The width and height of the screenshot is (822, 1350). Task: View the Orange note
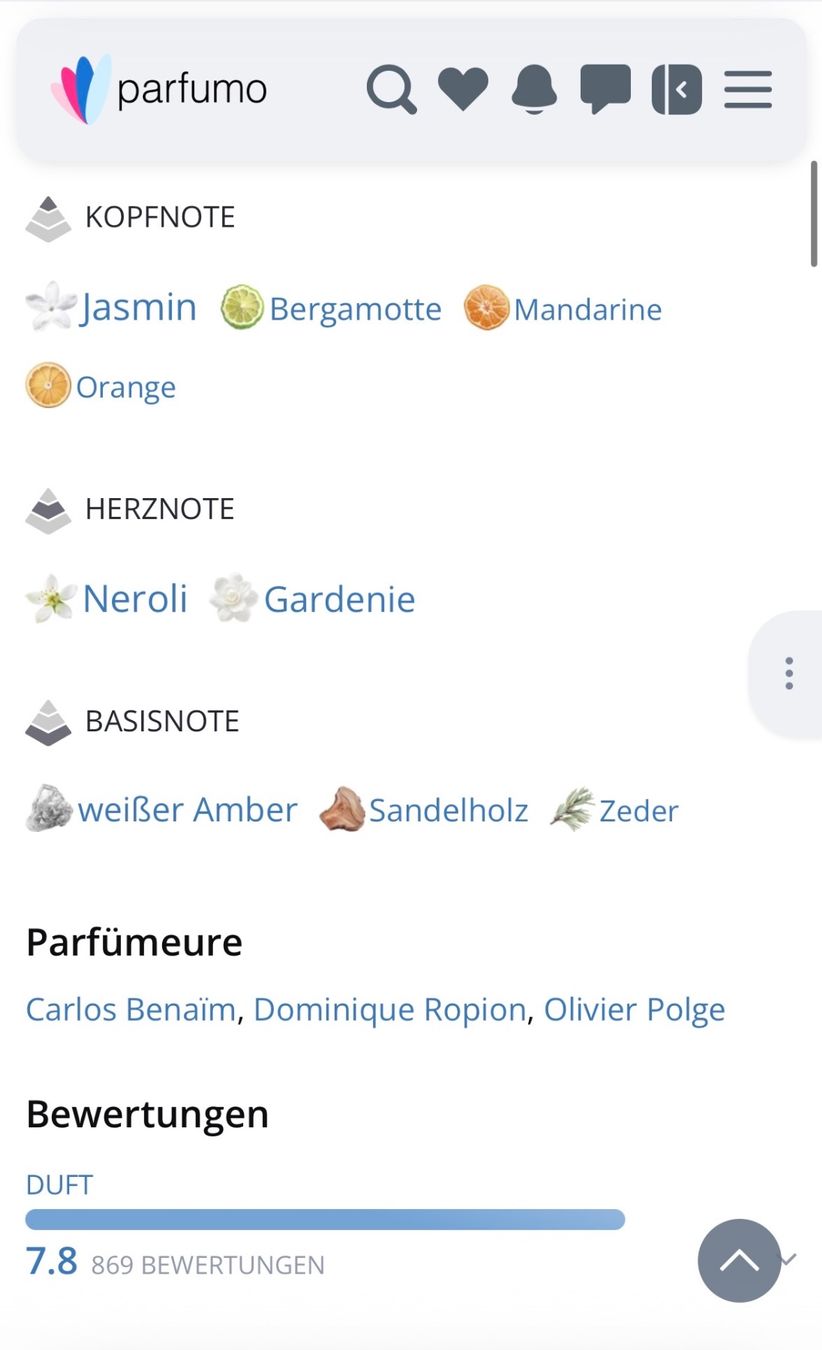101,386
